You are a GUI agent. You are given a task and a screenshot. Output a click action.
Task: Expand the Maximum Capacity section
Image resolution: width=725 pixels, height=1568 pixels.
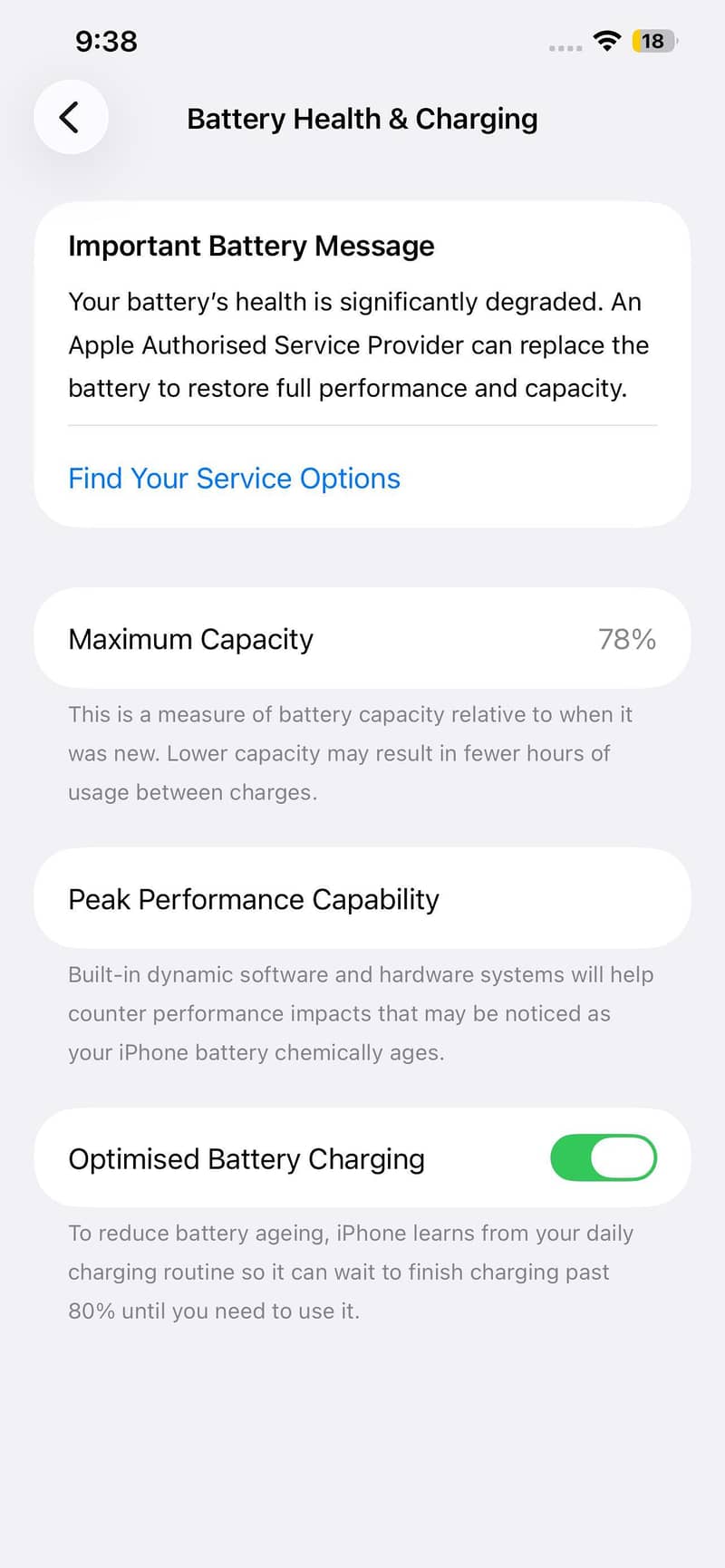coord(362,638)
